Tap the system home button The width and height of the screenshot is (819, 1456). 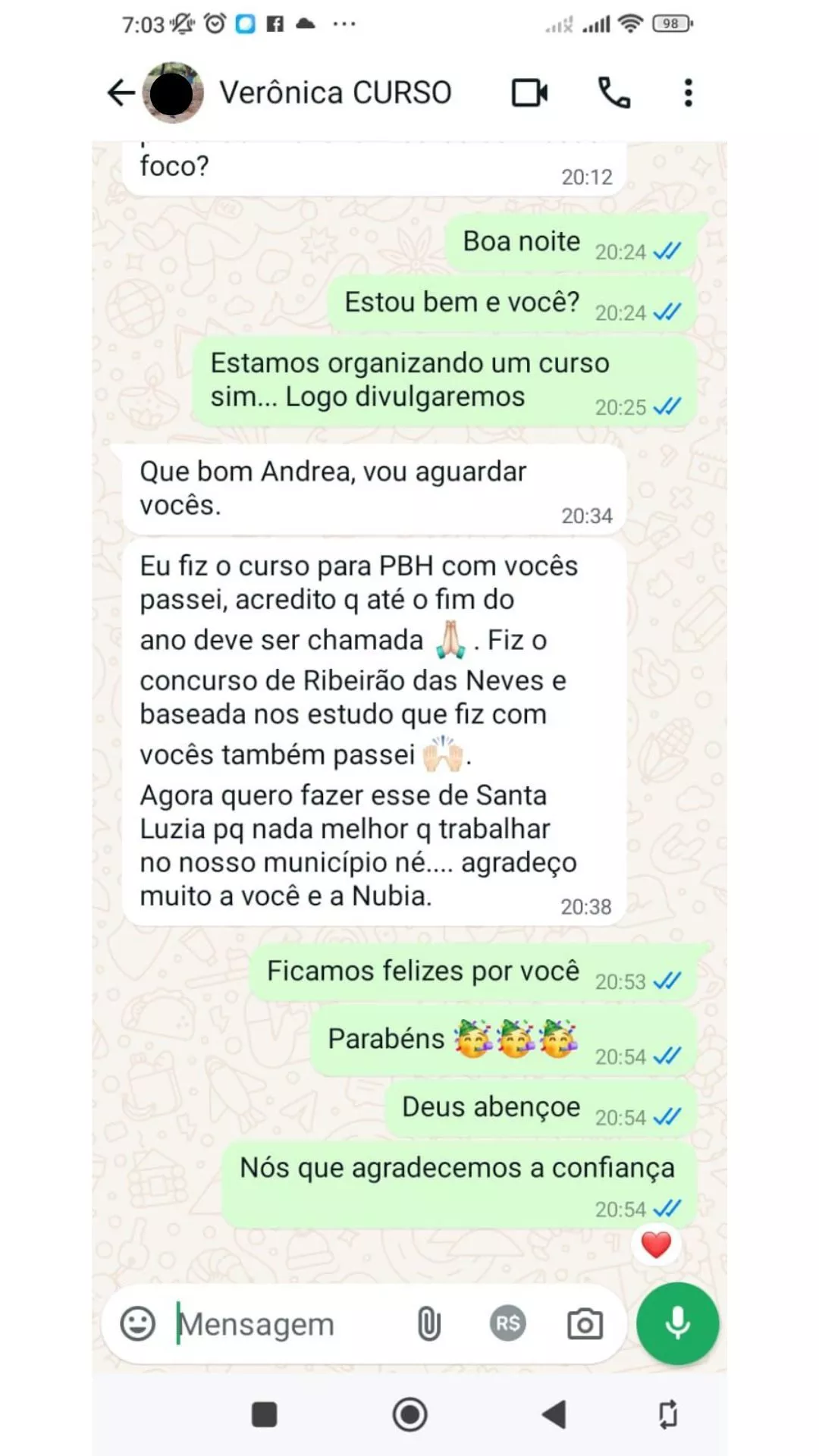pyautogui.click(x=409, y=1414)
